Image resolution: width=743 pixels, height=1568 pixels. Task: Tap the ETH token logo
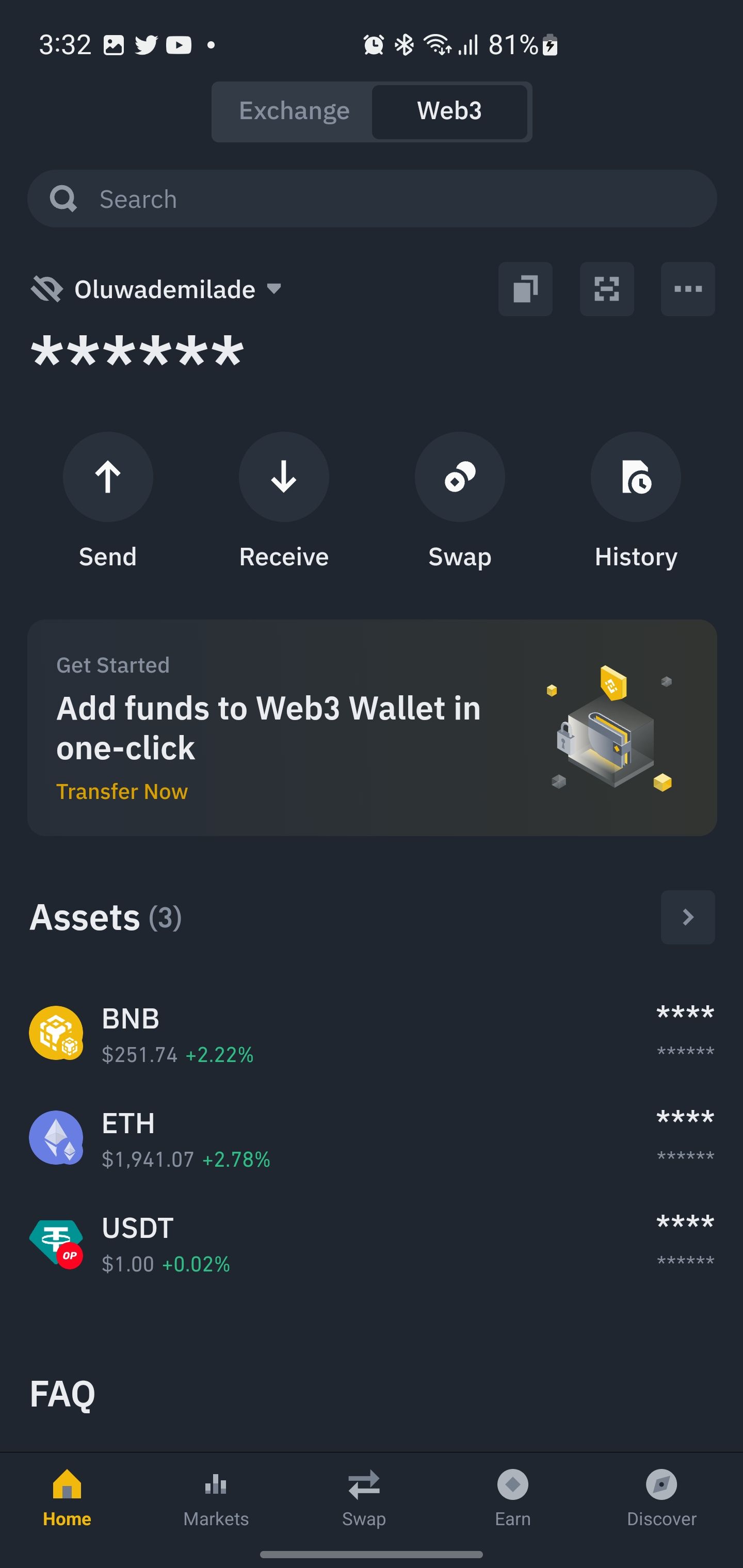[x=57, y=1137]
